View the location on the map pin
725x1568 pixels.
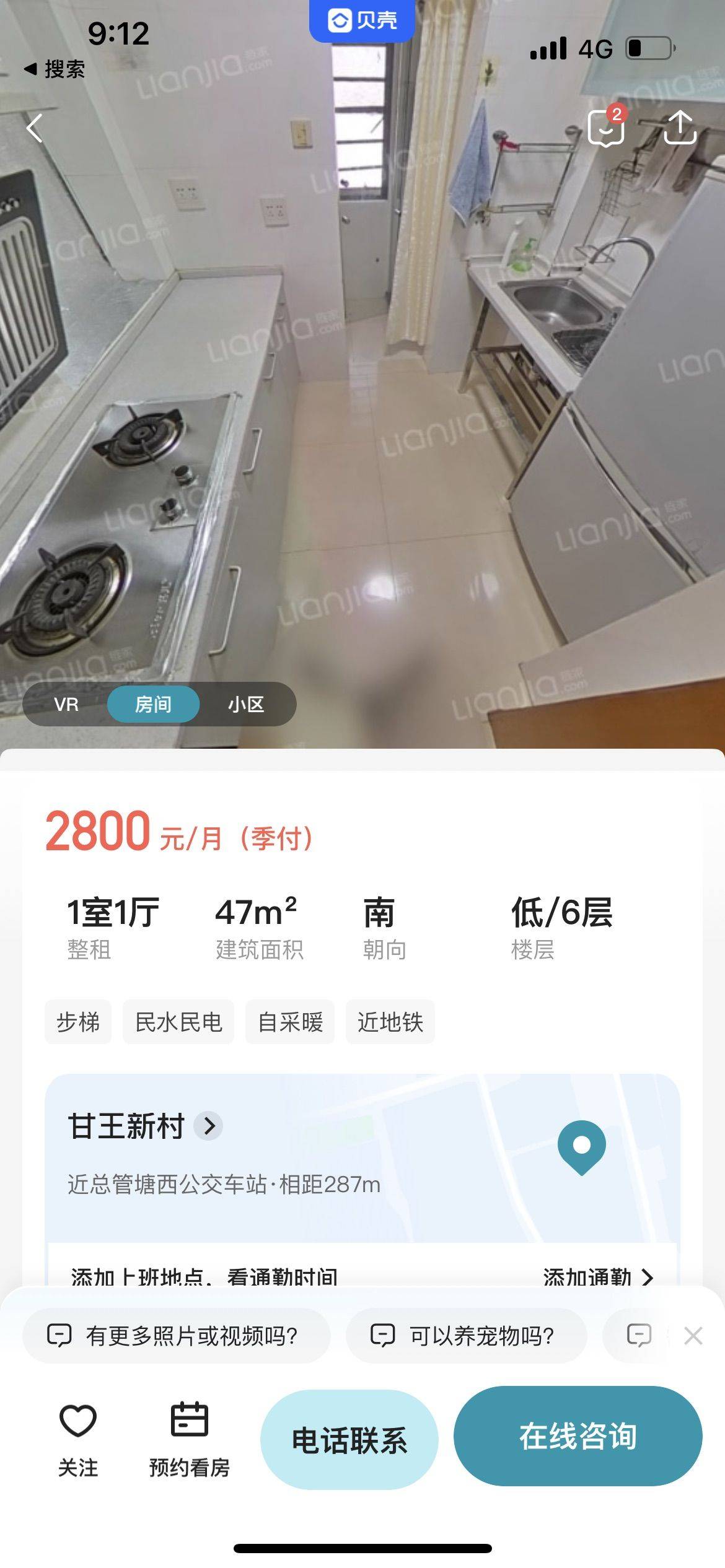tap(581, 1146)
